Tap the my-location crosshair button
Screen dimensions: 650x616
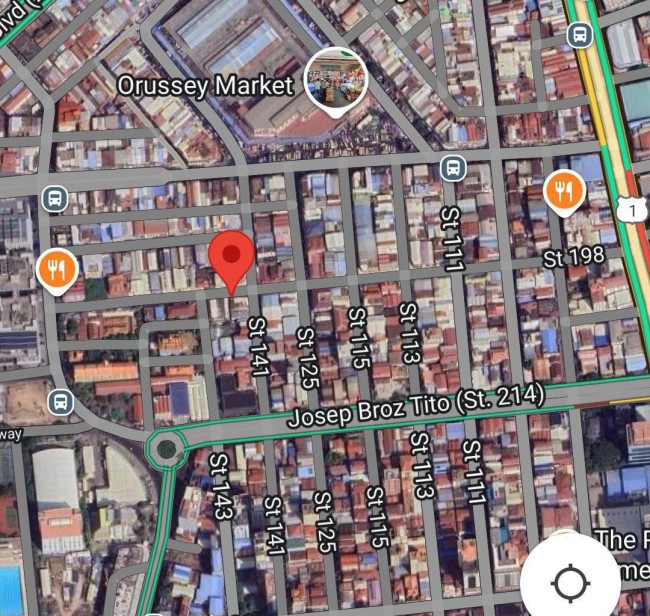(x=571, y=581)
